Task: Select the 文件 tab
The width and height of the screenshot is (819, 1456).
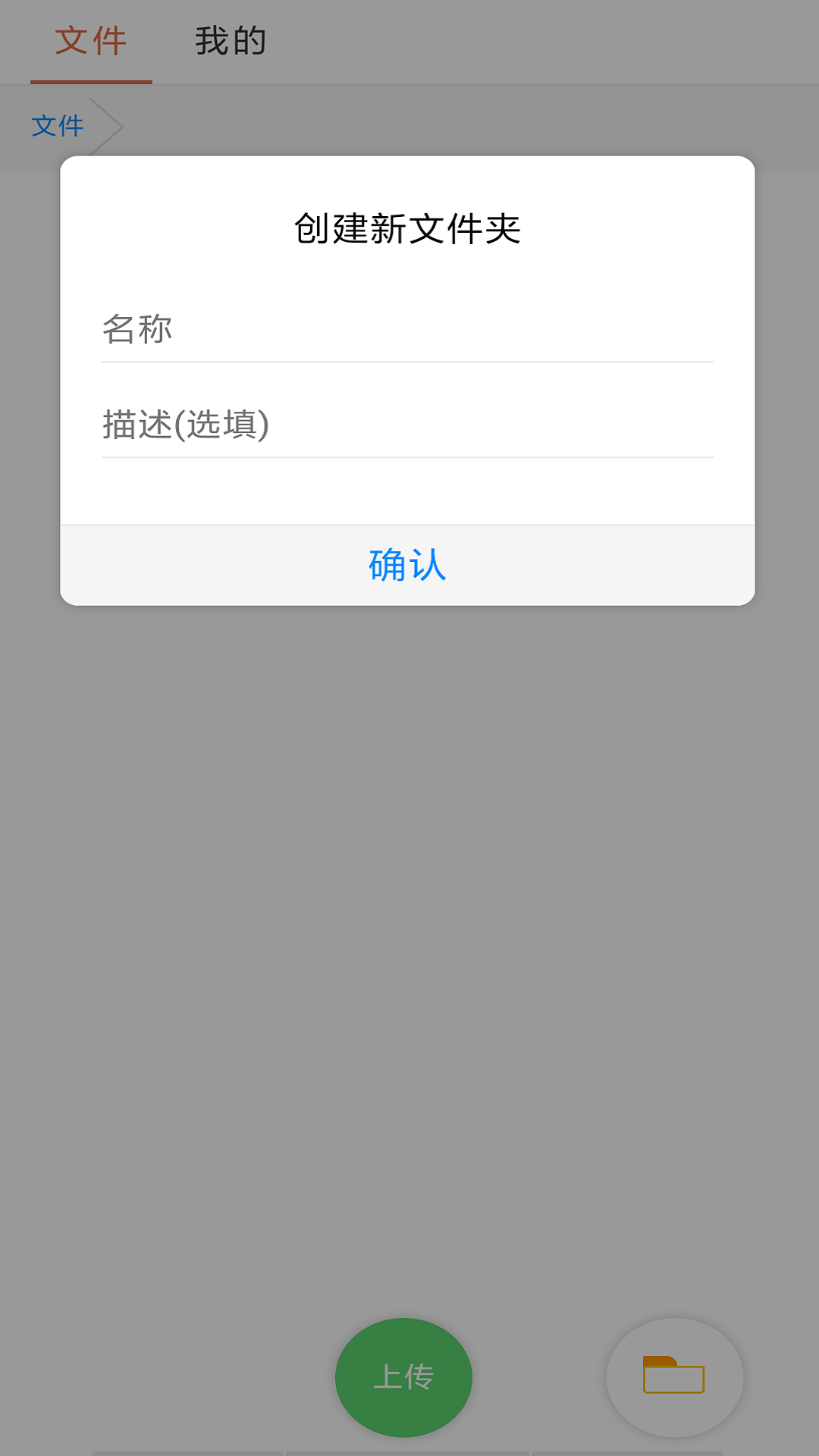Action: [90, 42]
